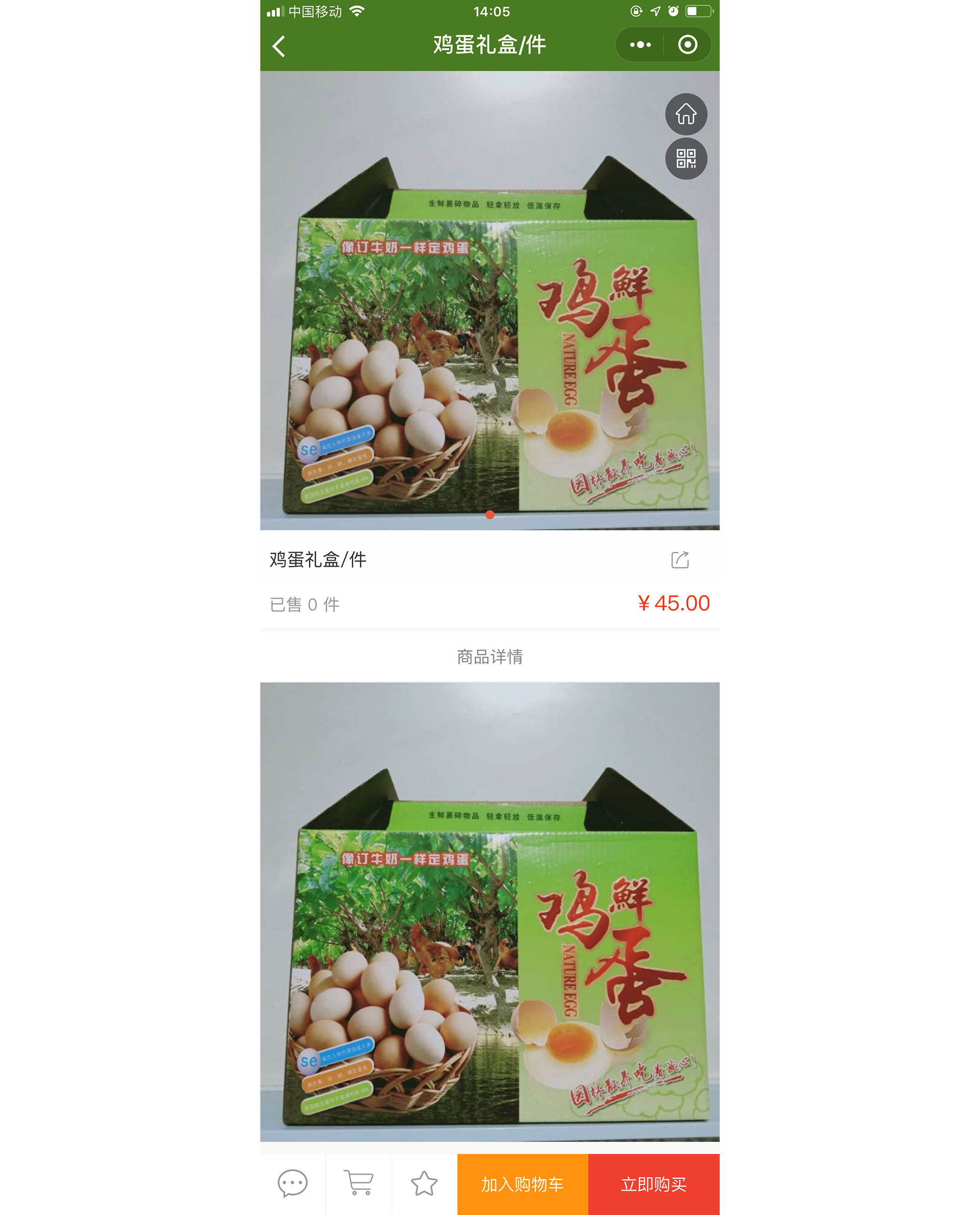Close the mini program with circle button
Screen dimensions: 980x1215
[x=687, y=44]
